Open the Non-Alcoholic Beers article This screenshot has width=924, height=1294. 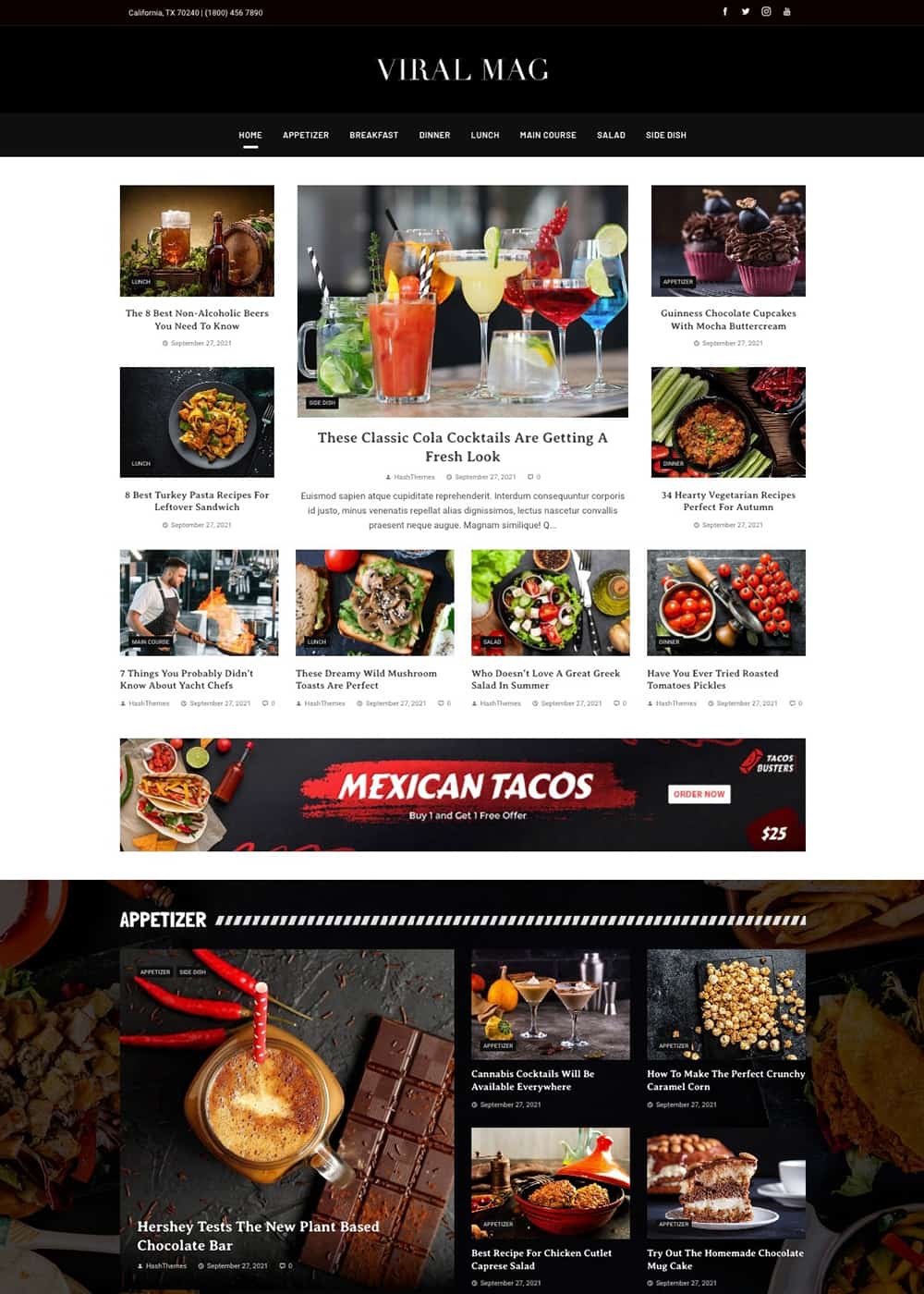pyautogui.click(x=197, y=319)
